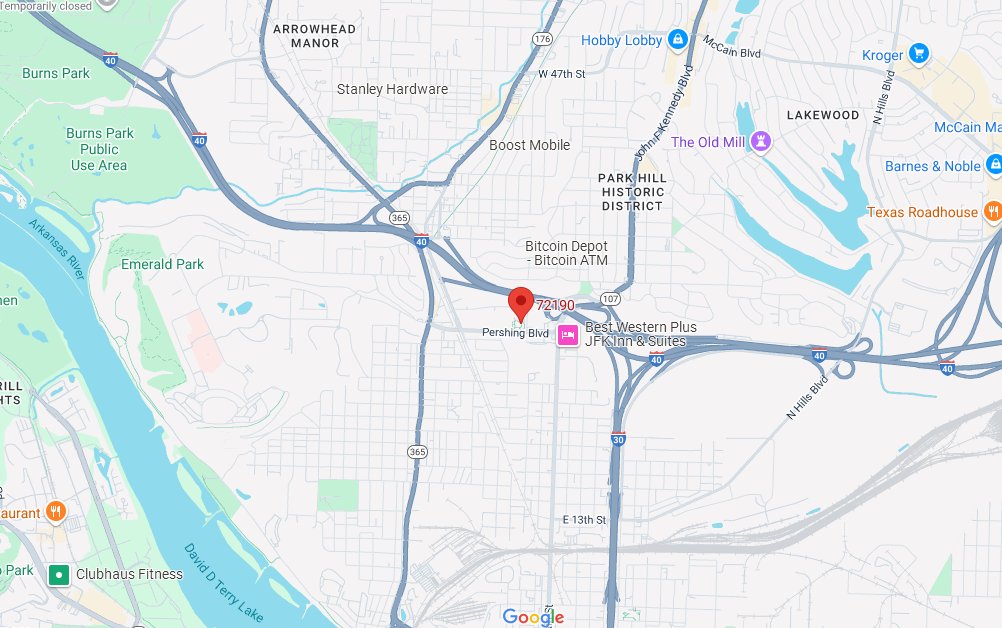Tap the red 72190 location pin
Screen dimensions: 1002x628
[x=520, y=301]
